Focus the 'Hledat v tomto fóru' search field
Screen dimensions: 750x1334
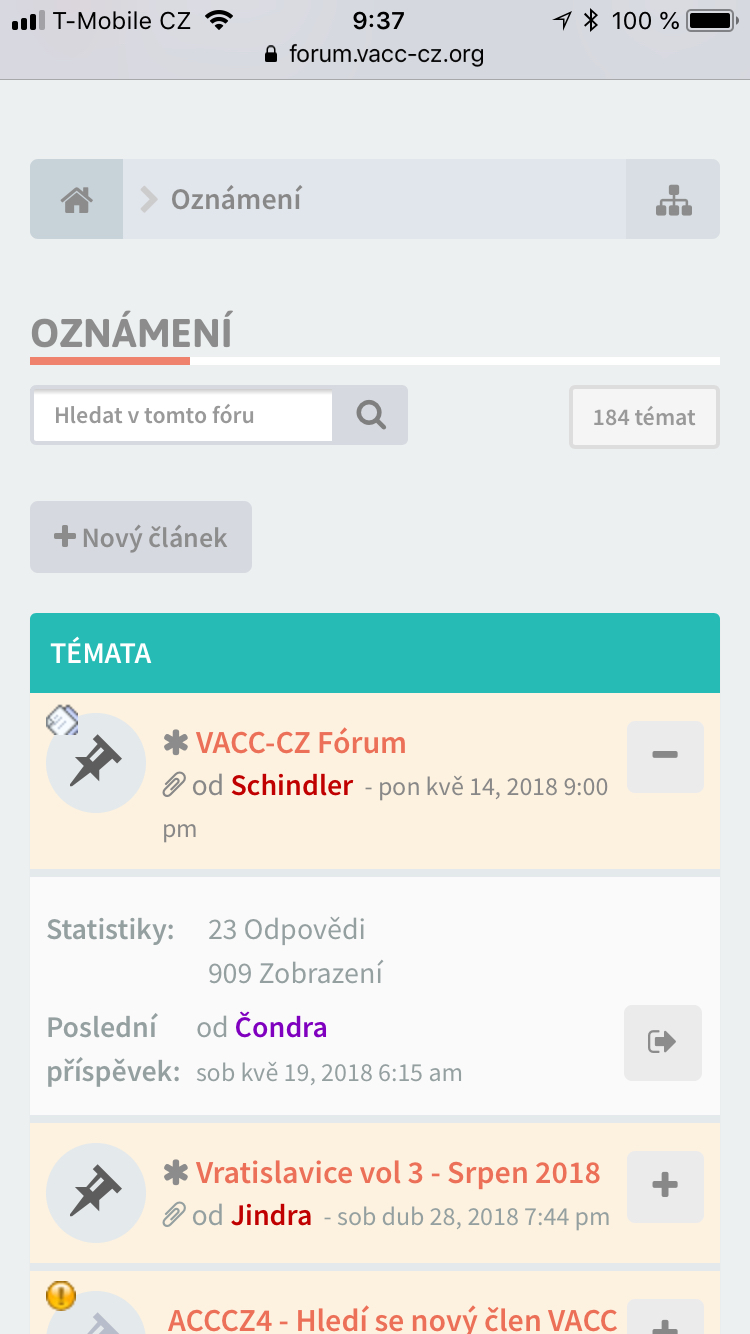click(182, 415)
